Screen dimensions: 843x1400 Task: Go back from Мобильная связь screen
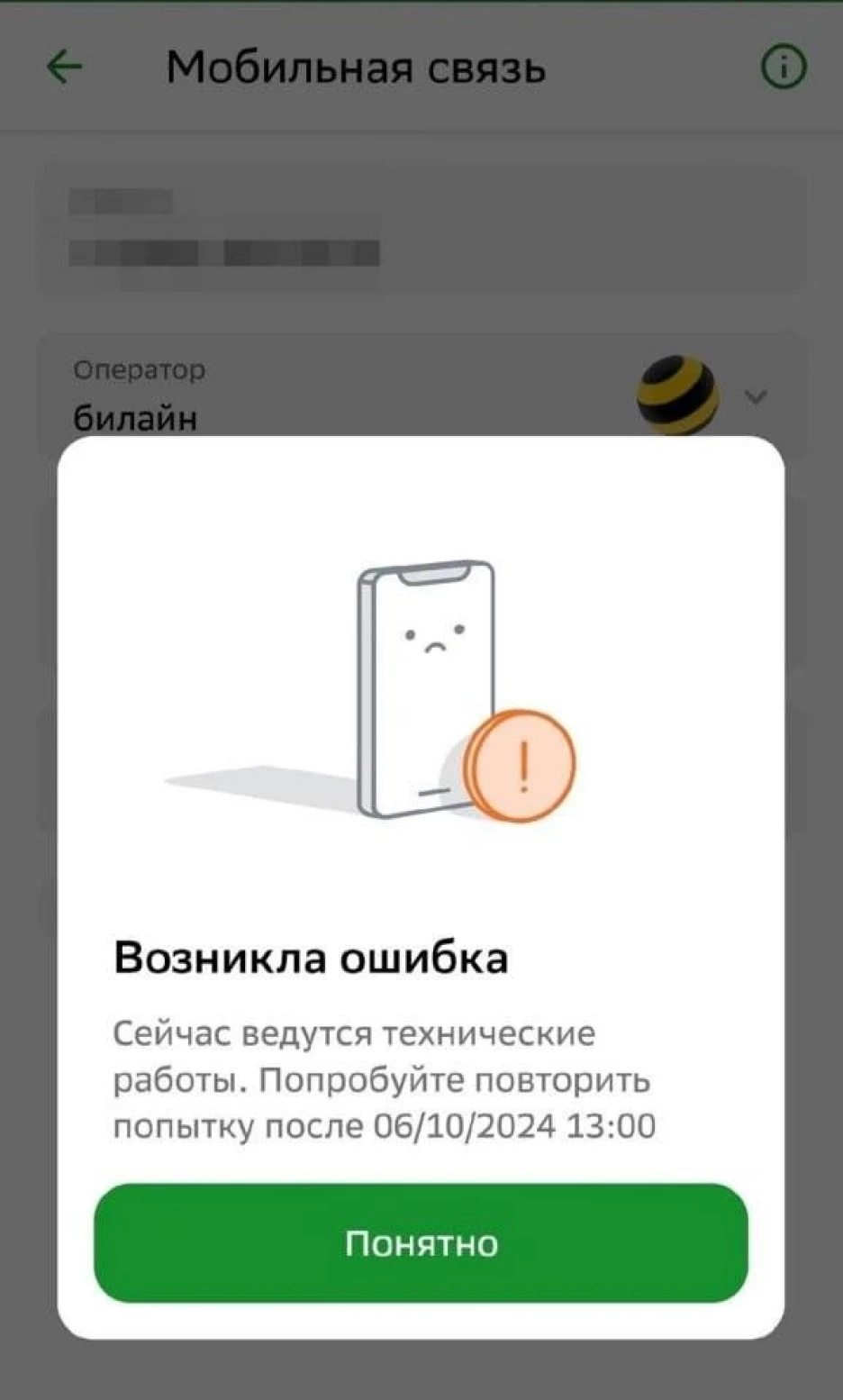[65, 68]
